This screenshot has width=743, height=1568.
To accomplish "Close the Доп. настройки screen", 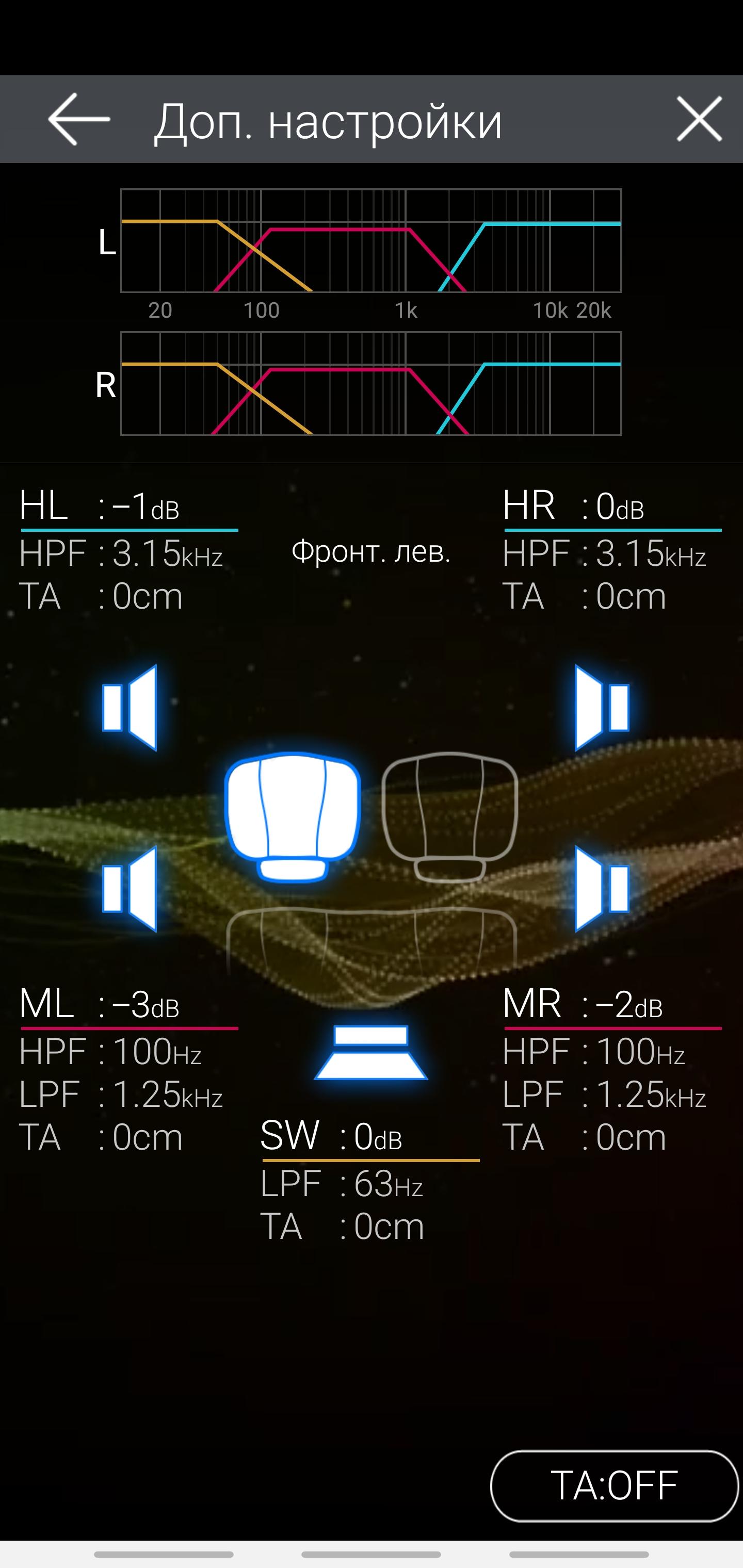I will tap(699, 119).
